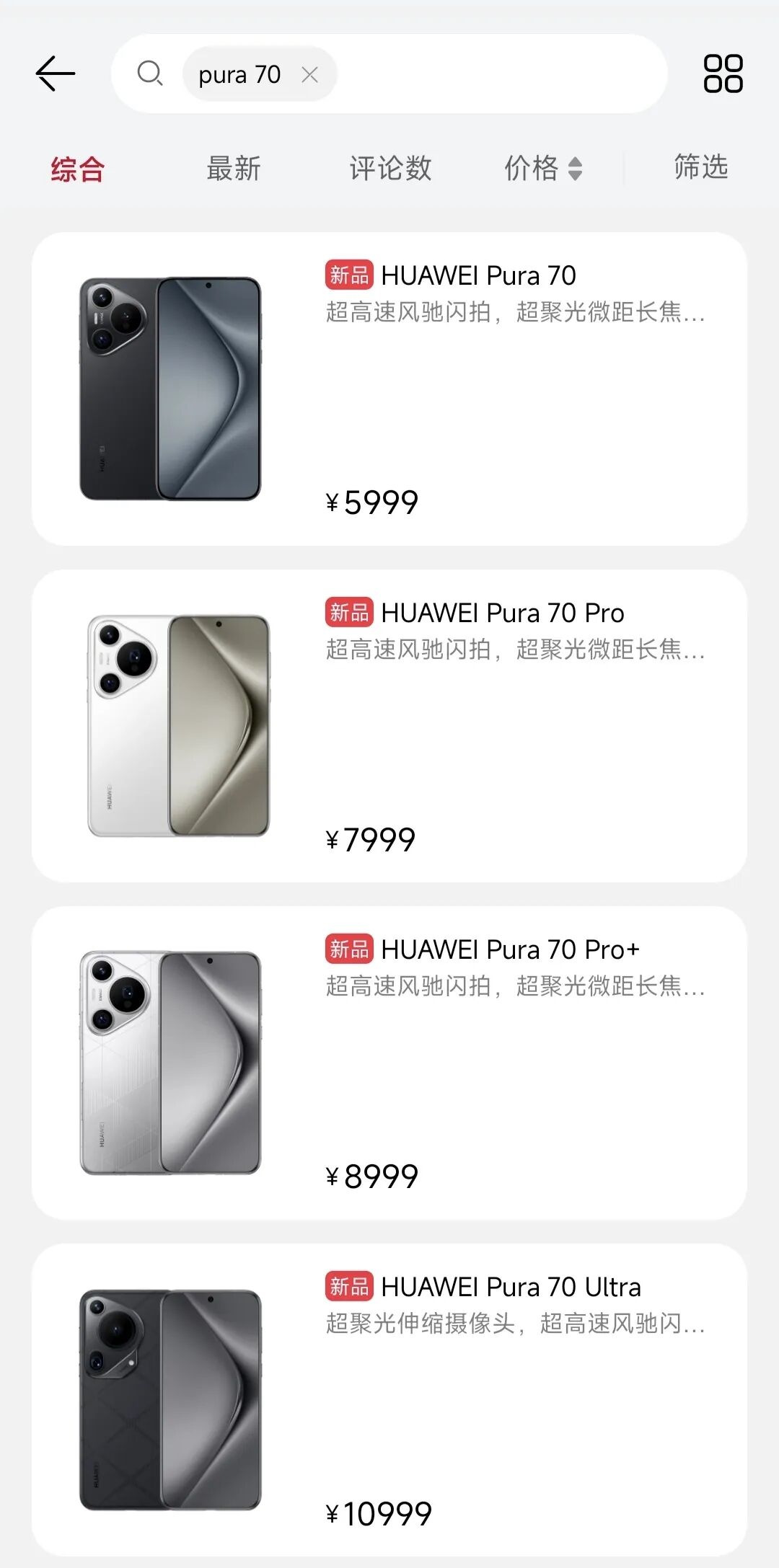779x1568 pixels.
Task: Switch to the 最新 tab
Action: tap(234, 169)
